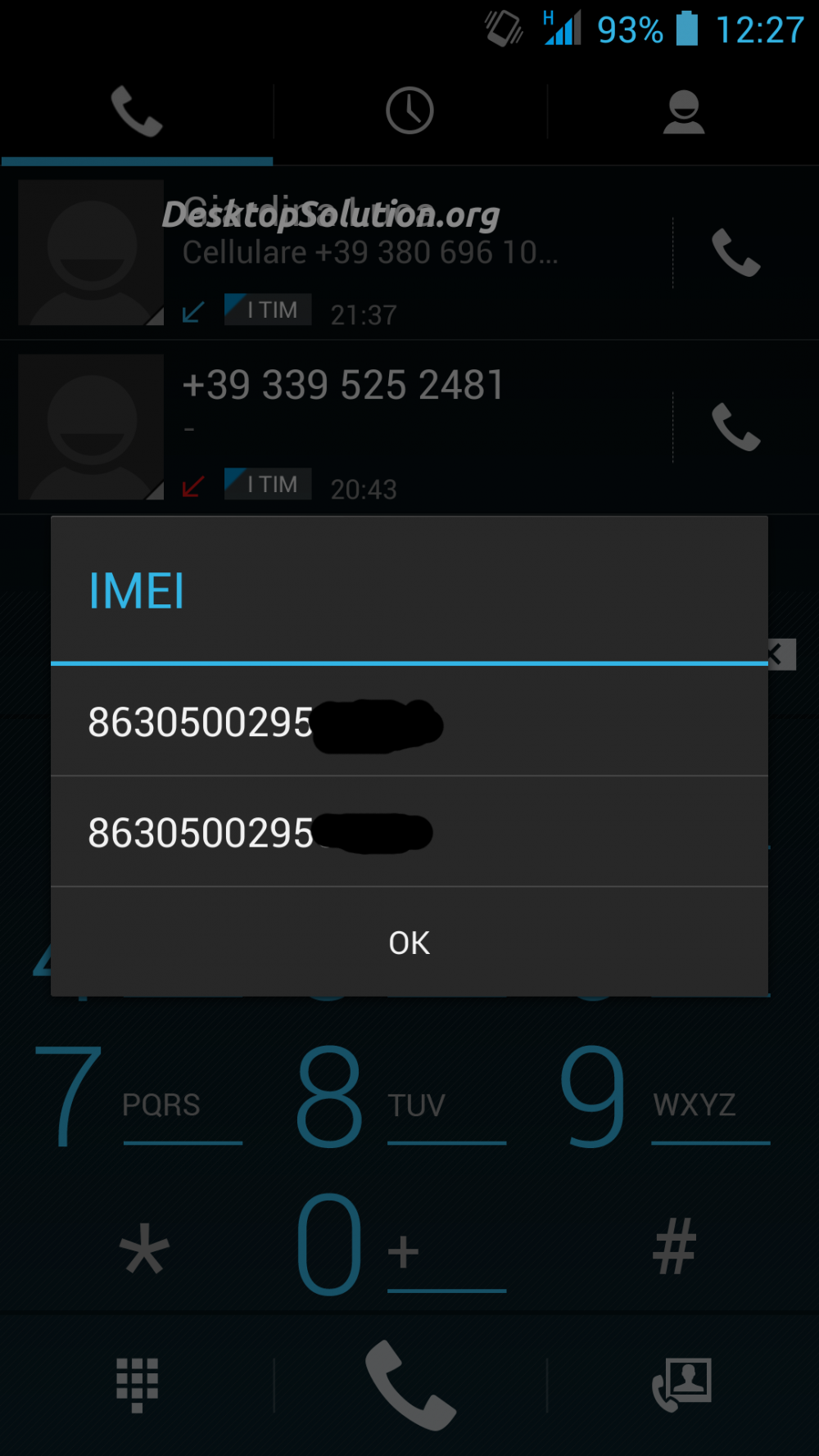
Task: Start the call with the bottom phone button
Action: (409, 1384)
